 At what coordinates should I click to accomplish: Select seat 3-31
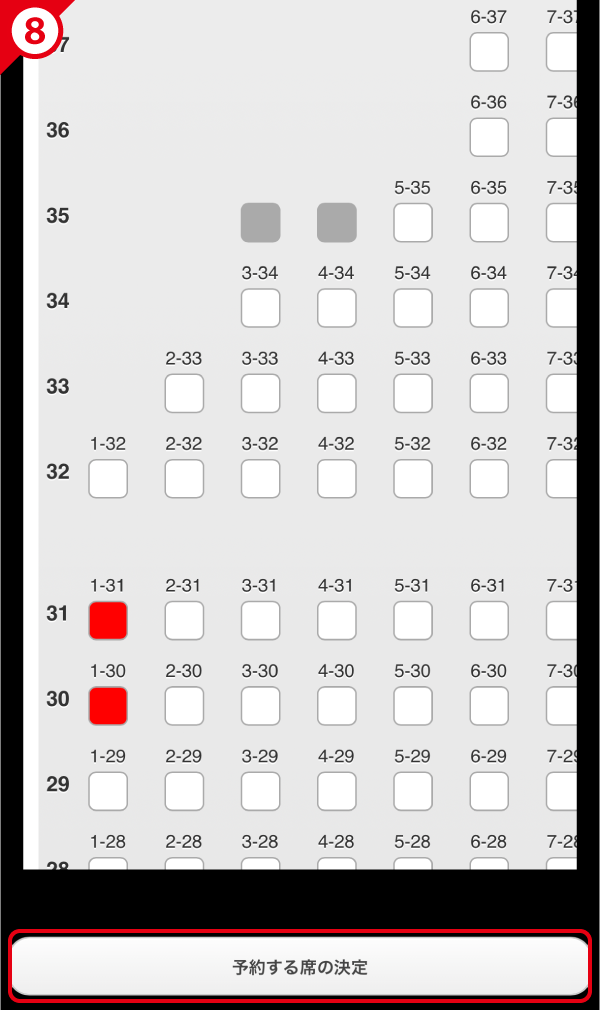click(260, 621)
